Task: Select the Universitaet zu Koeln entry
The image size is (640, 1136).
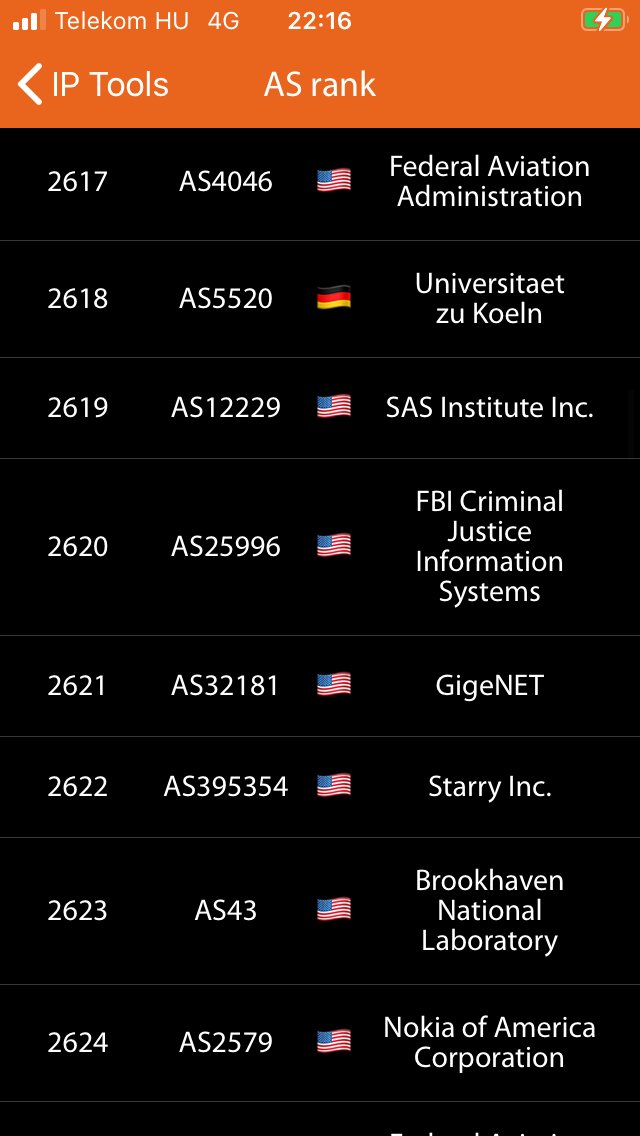Action: click(320, 299)
